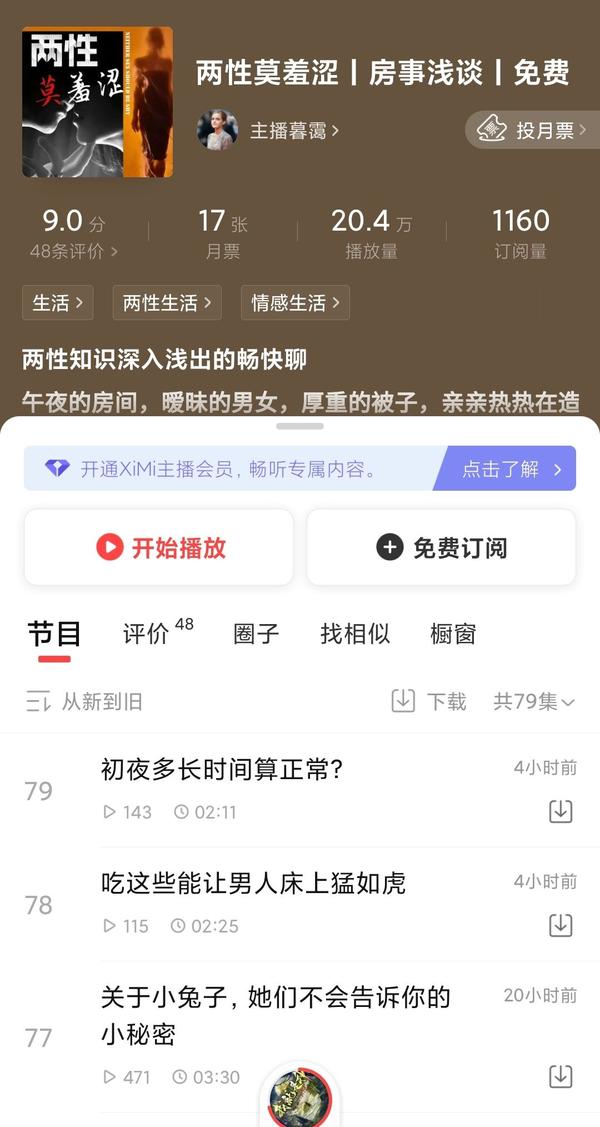Switch to the 橱窗 tab
This screenshot has height=1127, width=600.
pyautogui.click(x=453, y=634)
